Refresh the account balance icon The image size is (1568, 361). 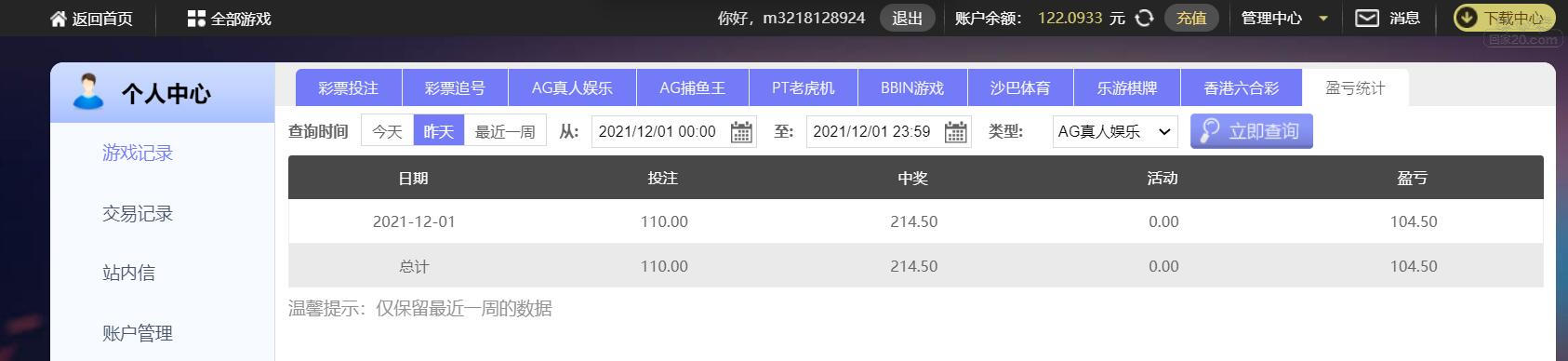click(1144, 18)
